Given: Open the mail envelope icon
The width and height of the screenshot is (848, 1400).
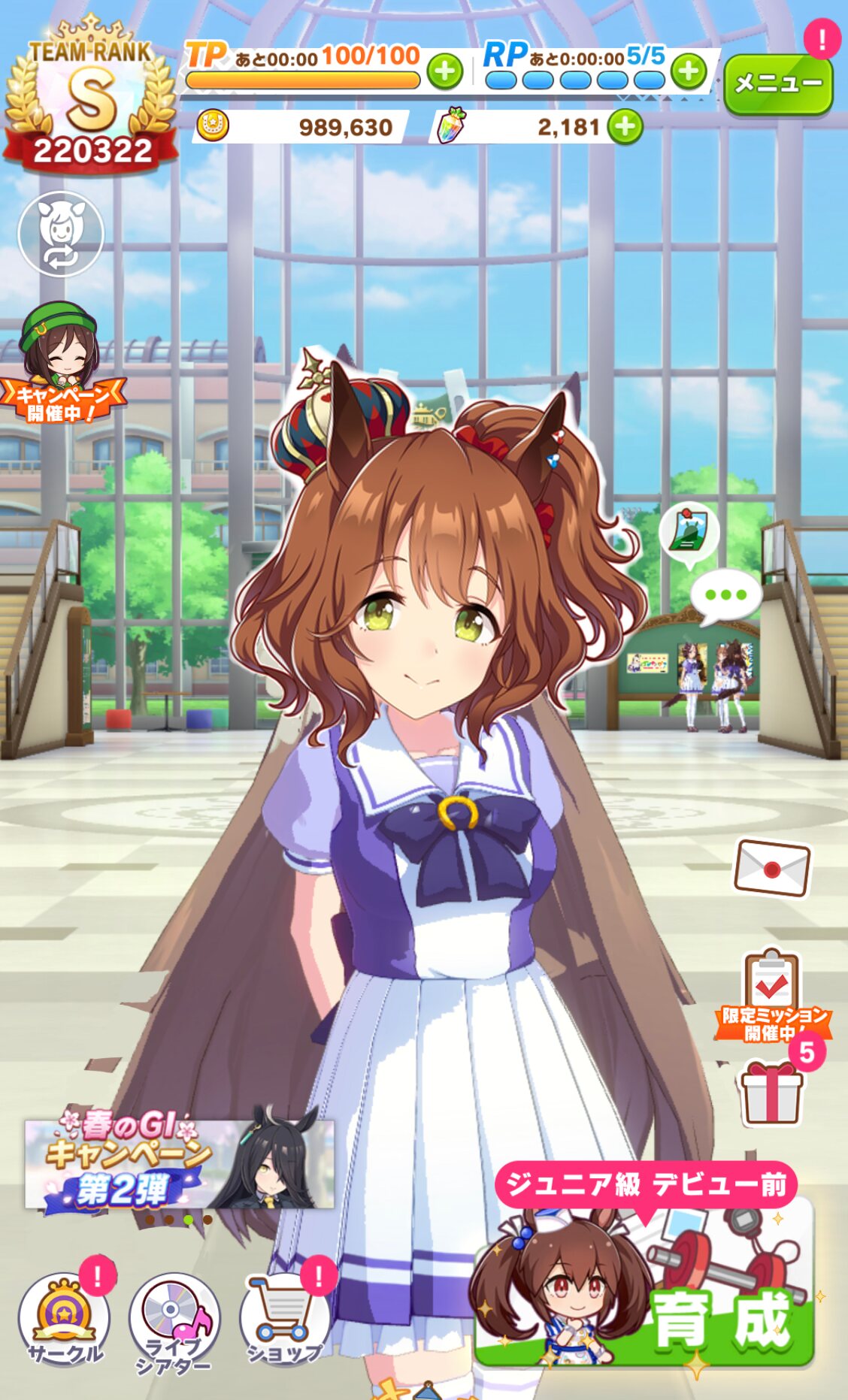Looking at the screenshot, I should (772, 868).
